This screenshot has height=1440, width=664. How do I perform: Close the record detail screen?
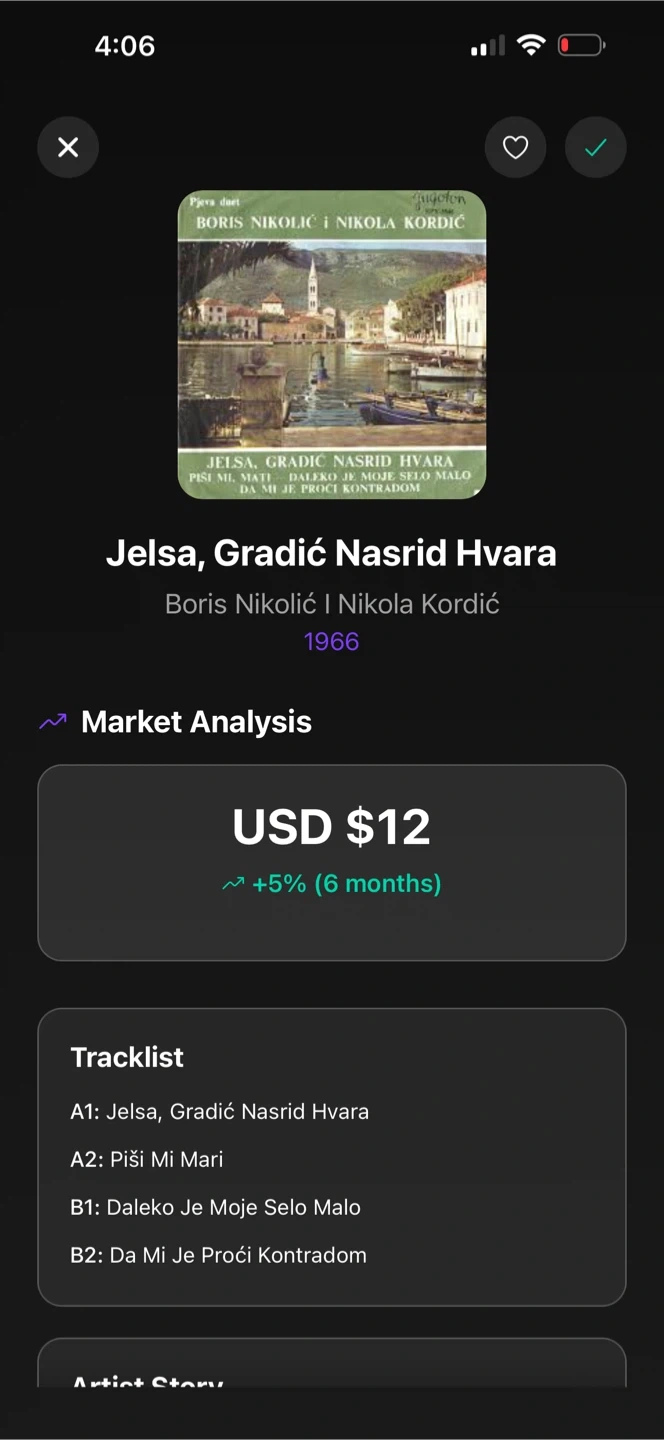(68, 148)
